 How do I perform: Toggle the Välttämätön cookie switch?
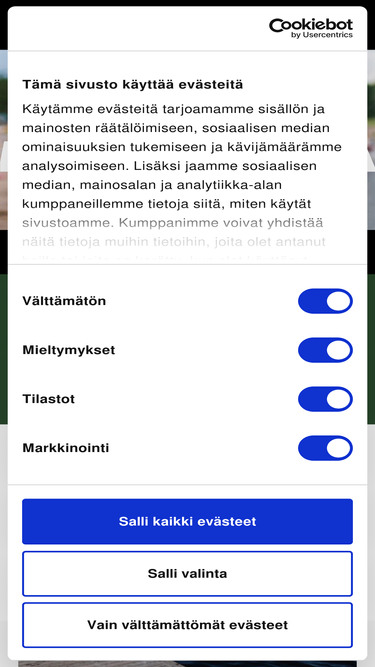pyautogui.click(x=325, y=301)
